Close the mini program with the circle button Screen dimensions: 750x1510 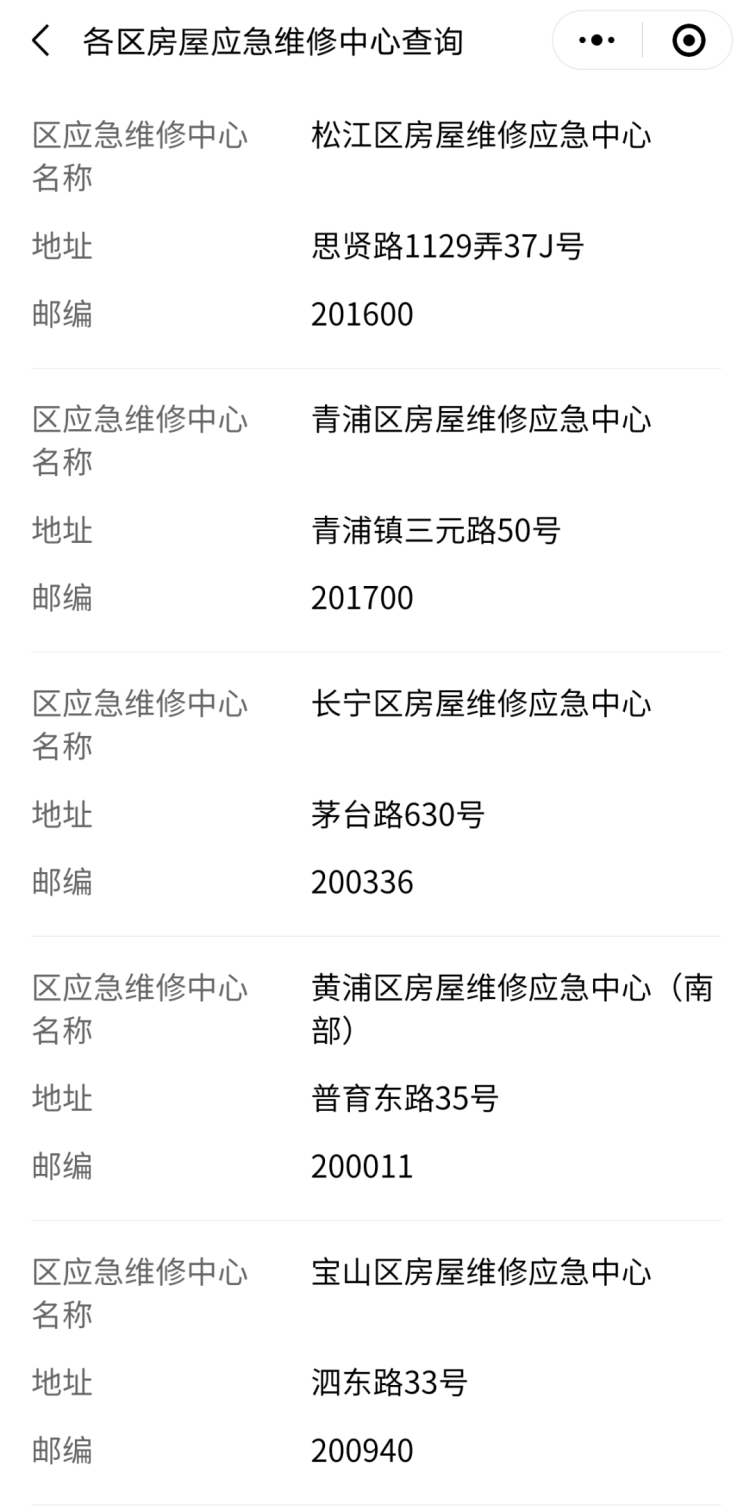[688, 41]
